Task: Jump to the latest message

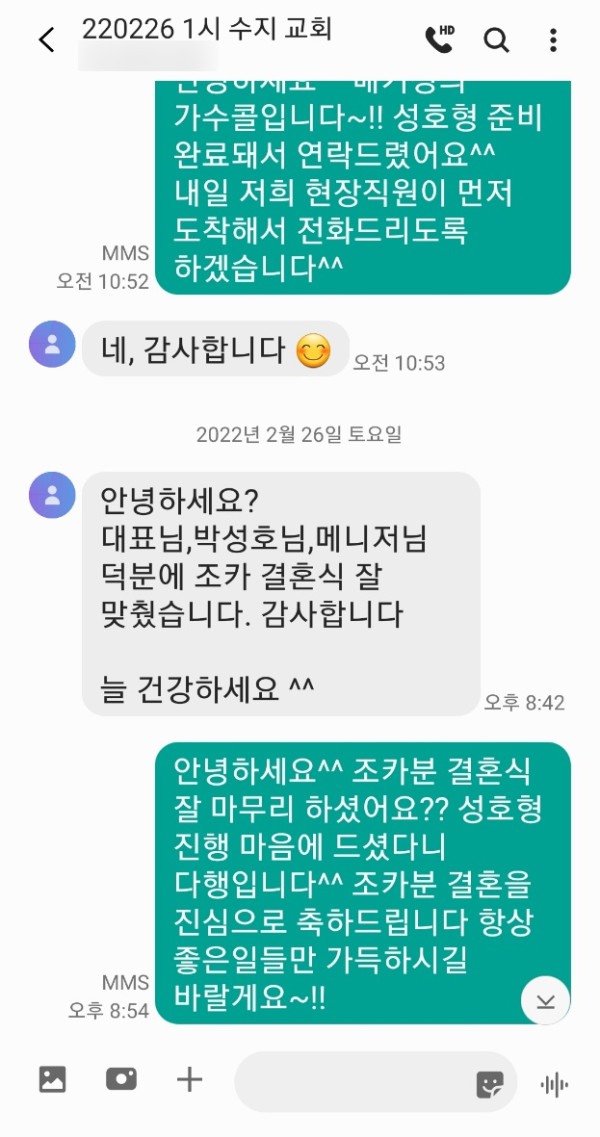Action: click(546, 1001)
